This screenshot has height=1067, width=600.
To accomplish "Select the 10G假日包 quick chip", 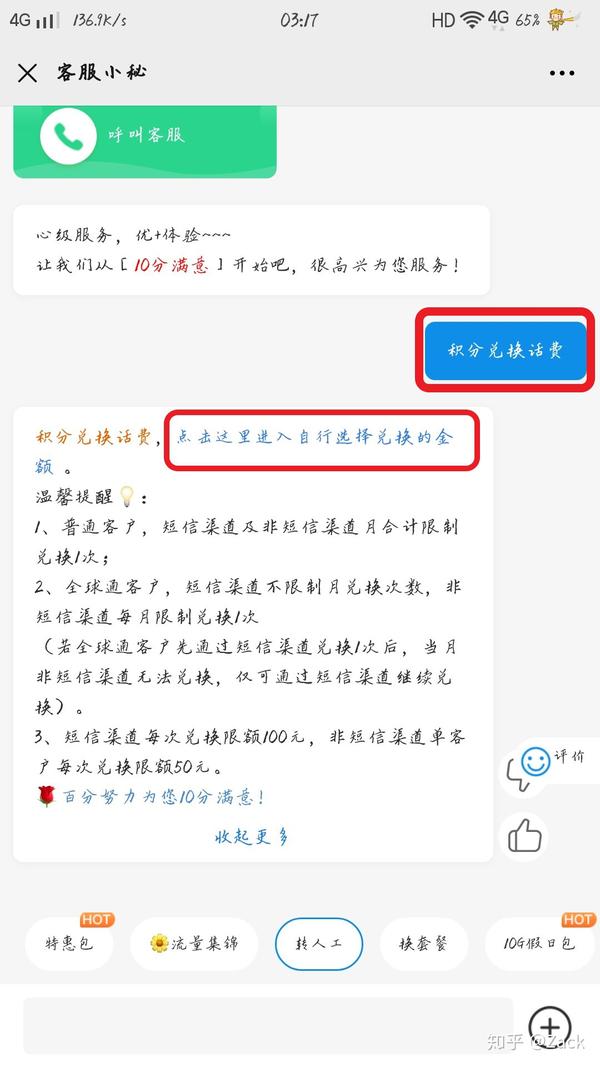I will click(540, 943).
